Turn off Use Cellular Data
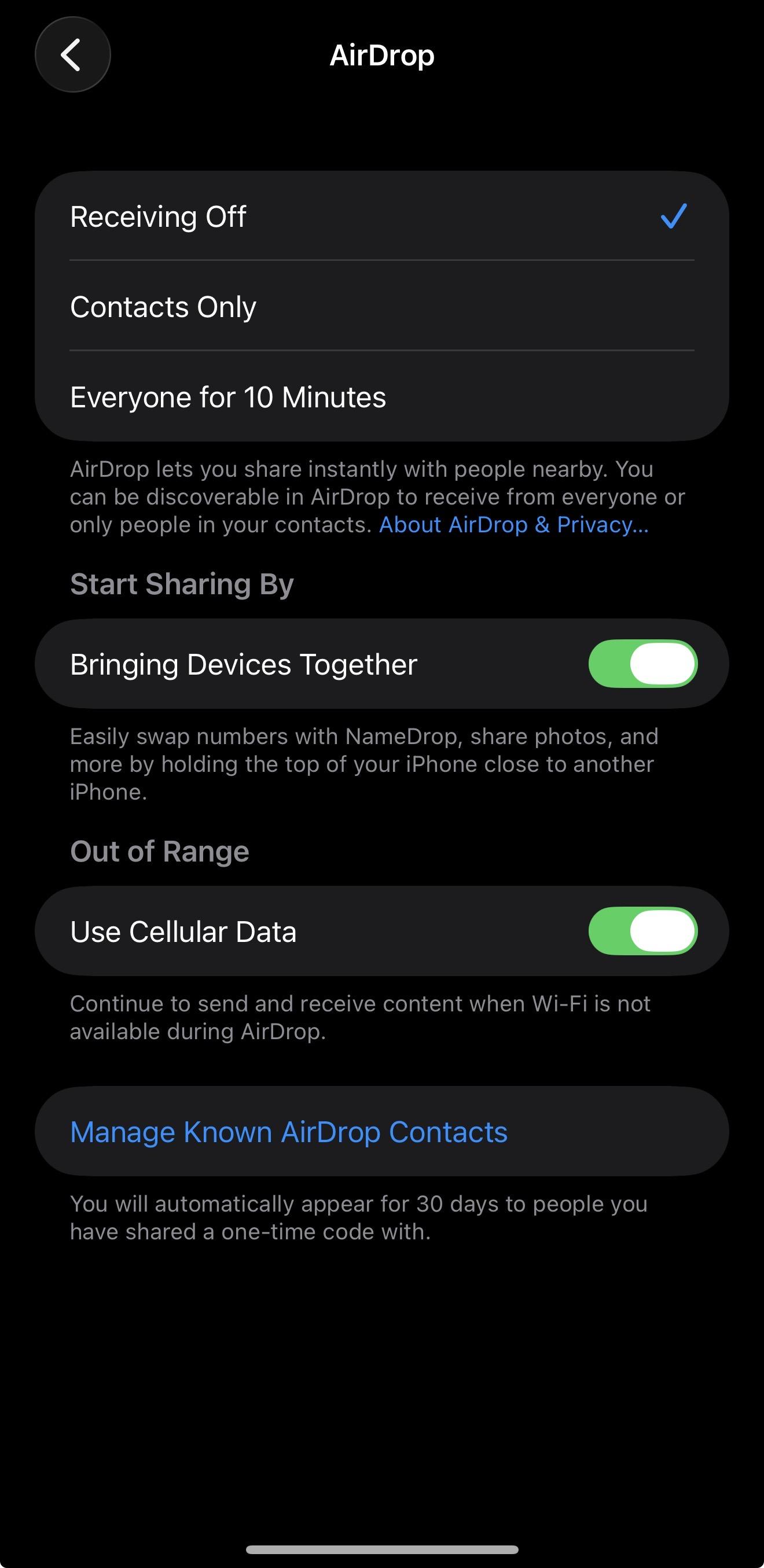Image resolution: width=764 pixels, height=1568 pixels. click(642, 931)
